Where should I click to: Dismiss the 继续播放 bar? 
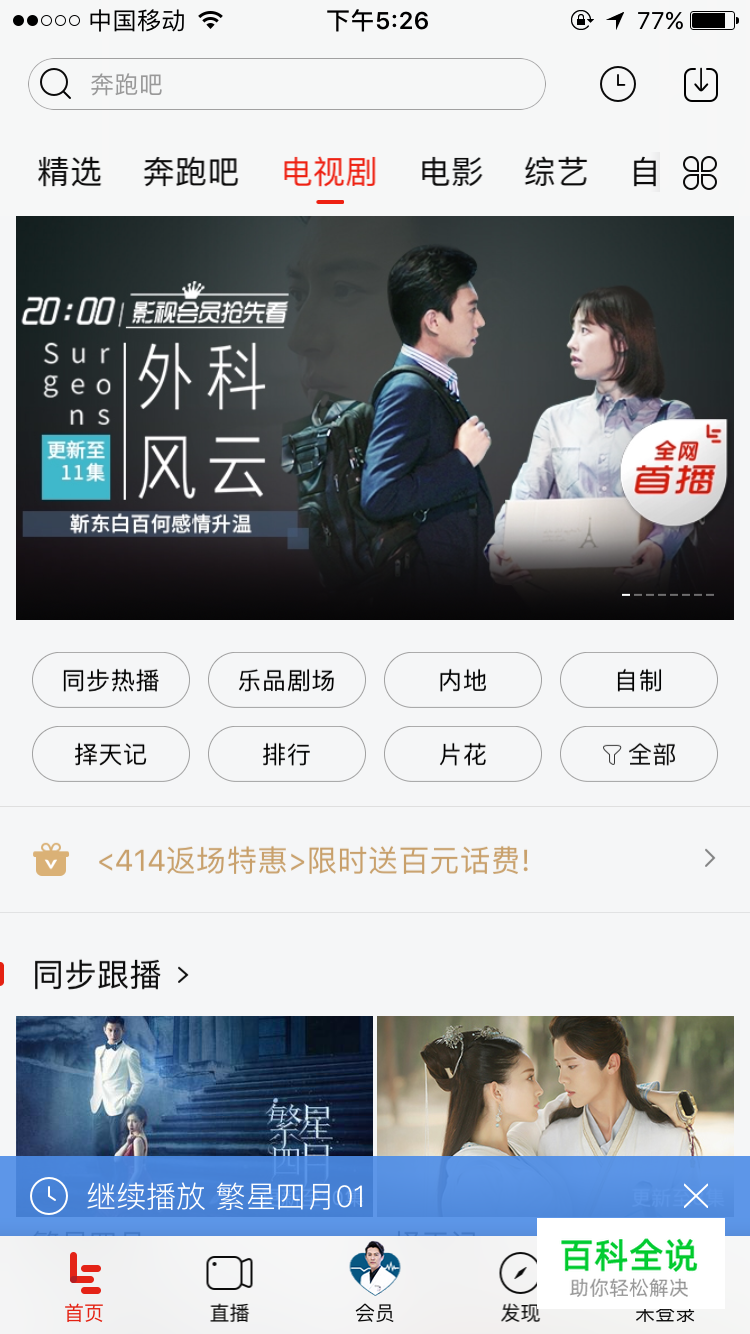pos(696,1196)
